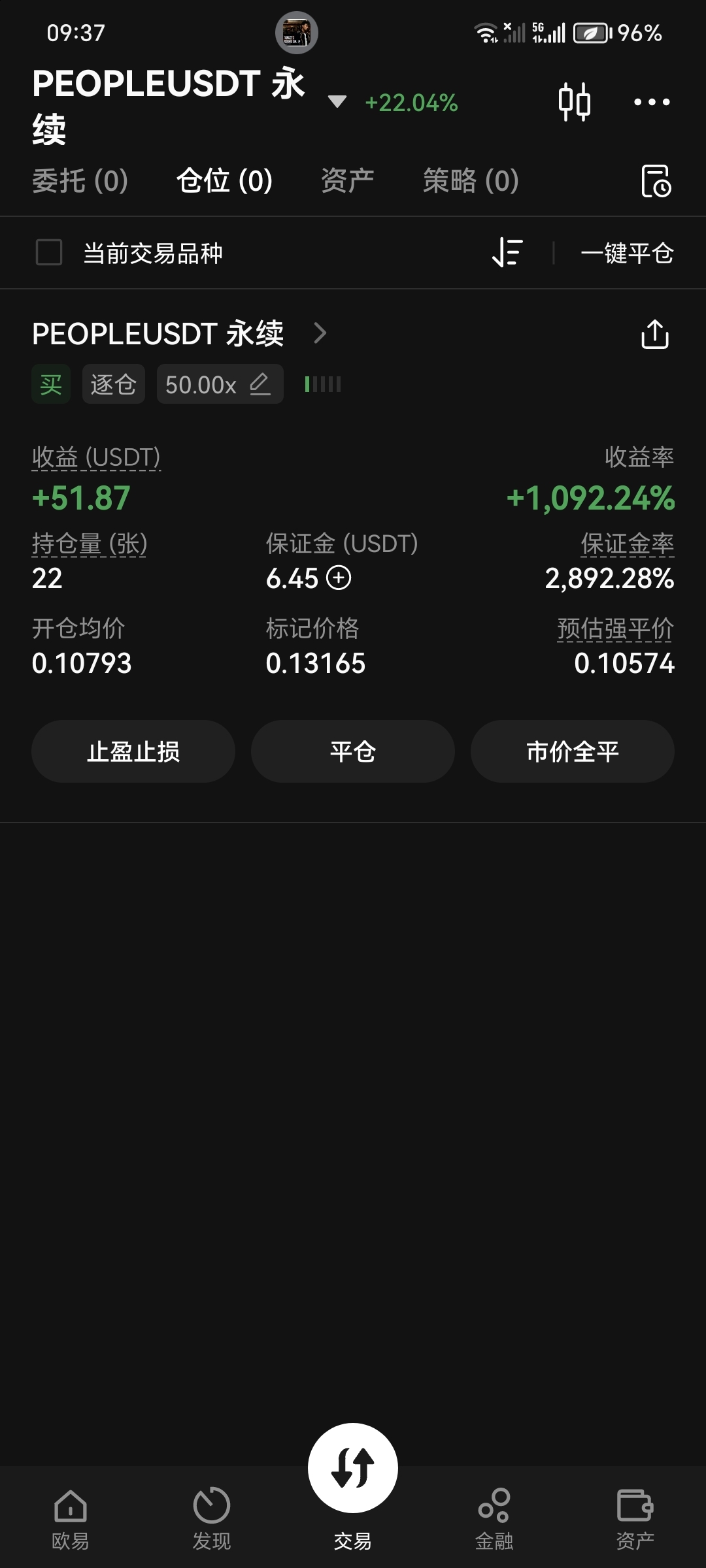Tap the 买 position side label
The height and width of the screenshot is (1568, 706).
click(50, 384)
